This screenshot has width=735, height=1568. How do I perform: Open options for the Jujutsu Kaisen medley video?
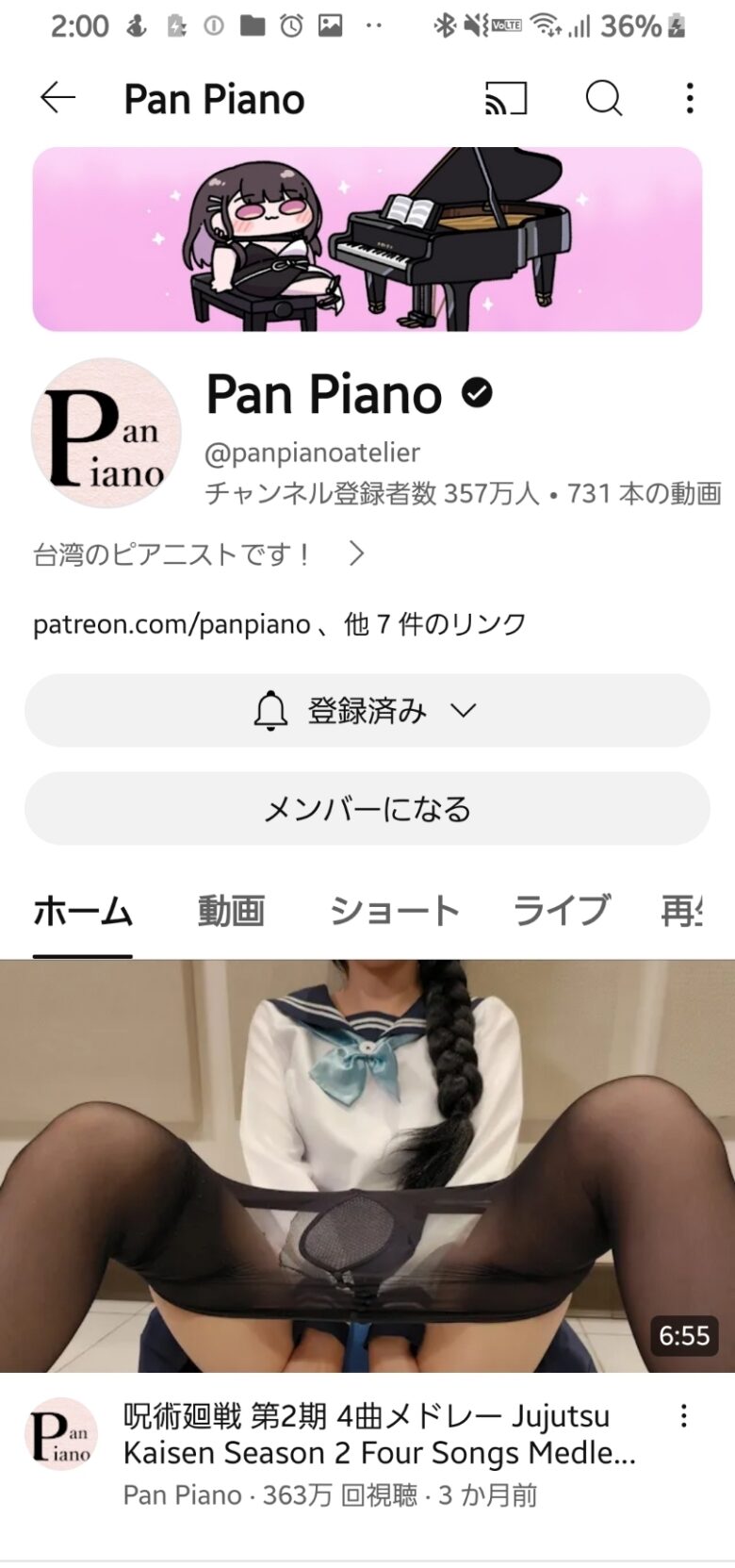point(684,1415)
